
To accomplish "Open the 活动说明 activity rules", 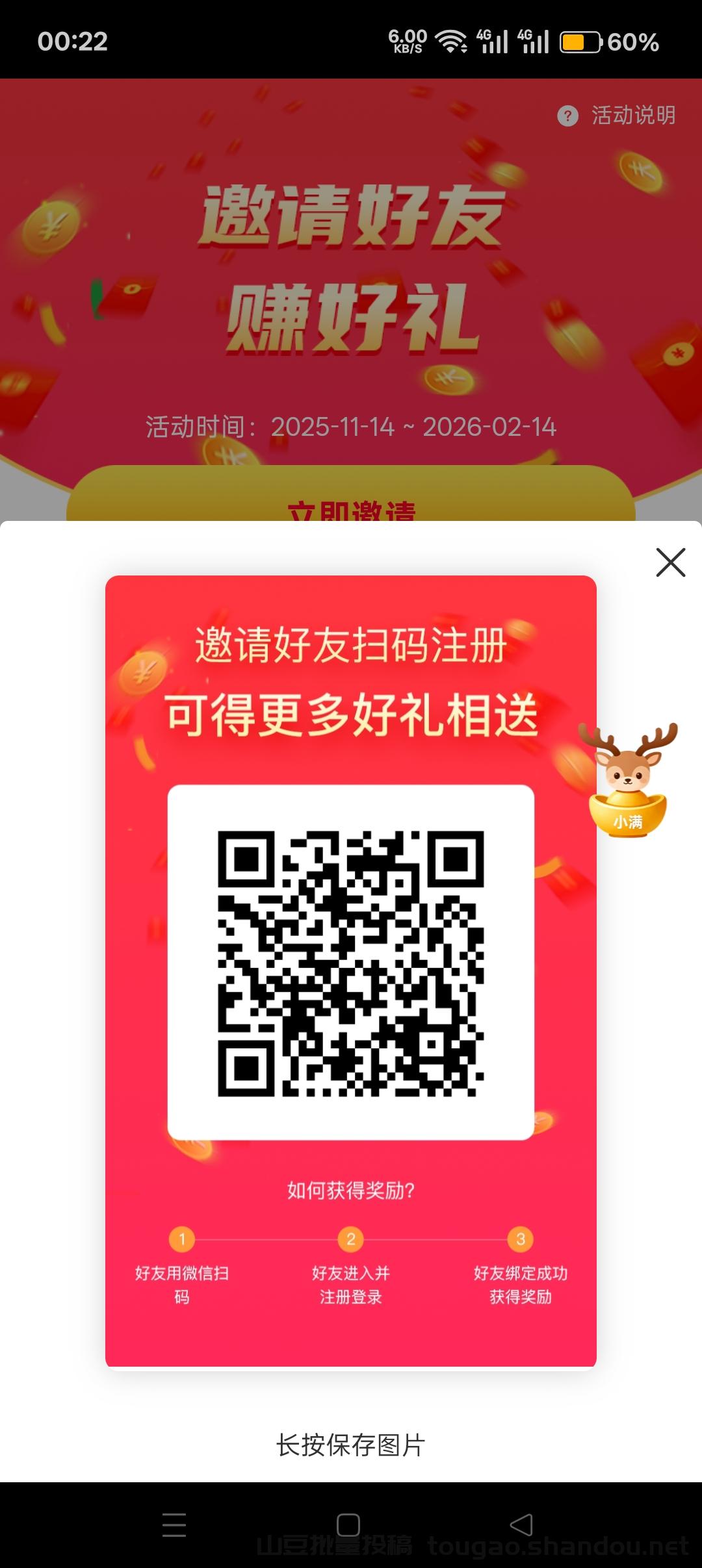I will pyautogui.click(x=617, y=116).
